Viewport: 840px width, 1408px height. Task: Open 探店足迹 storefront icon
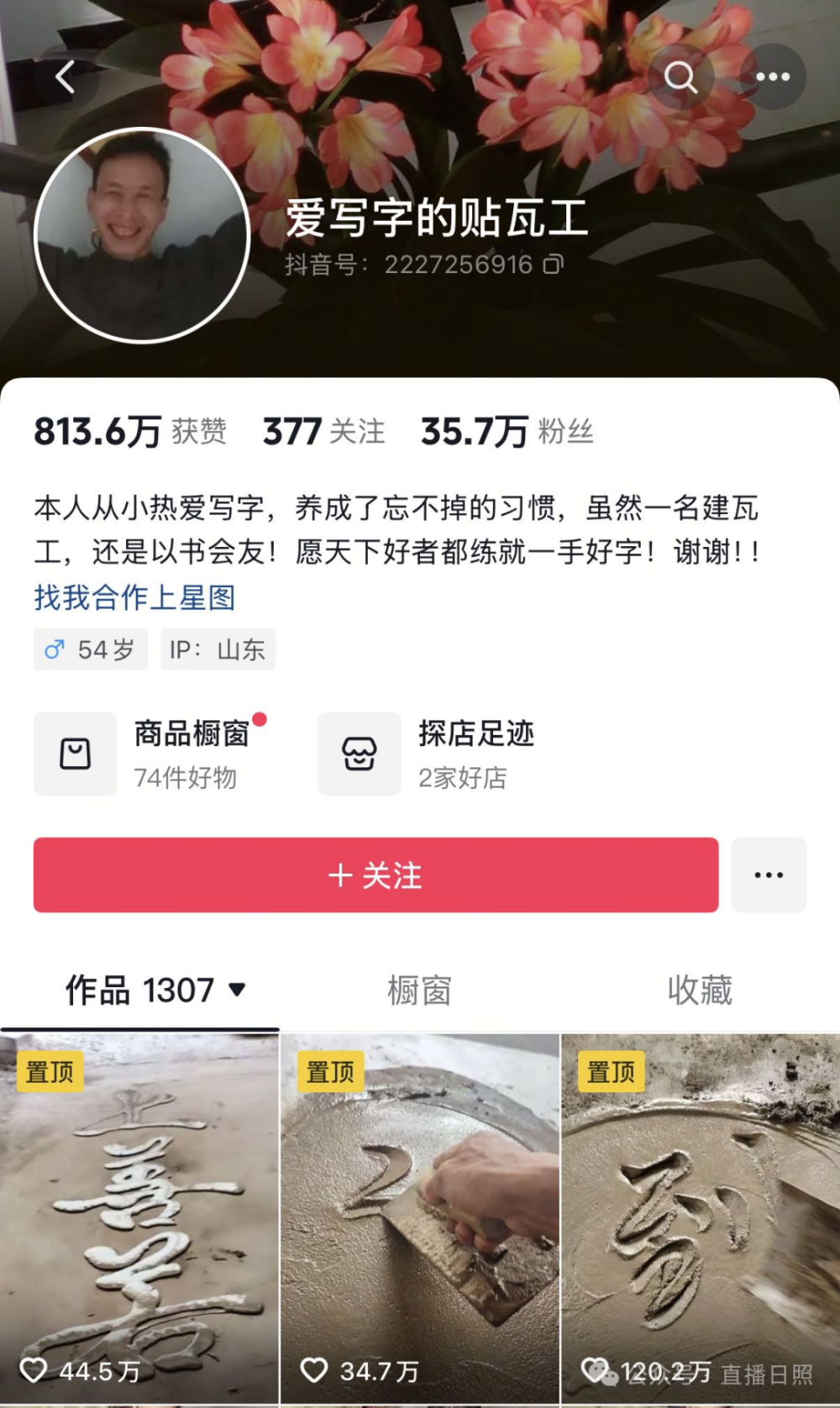[x=359, y=754]
